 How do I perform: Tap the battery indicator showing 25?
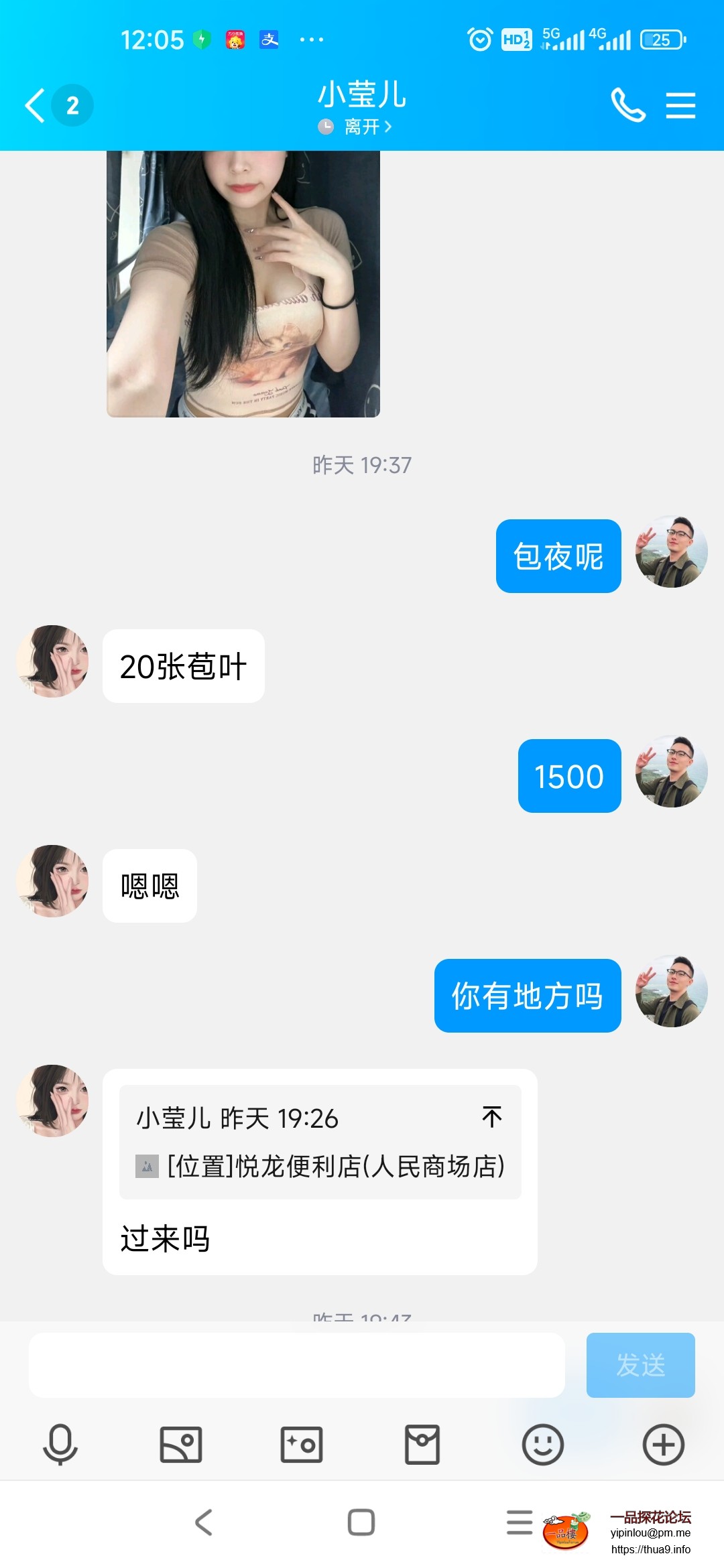pos(662,40)
